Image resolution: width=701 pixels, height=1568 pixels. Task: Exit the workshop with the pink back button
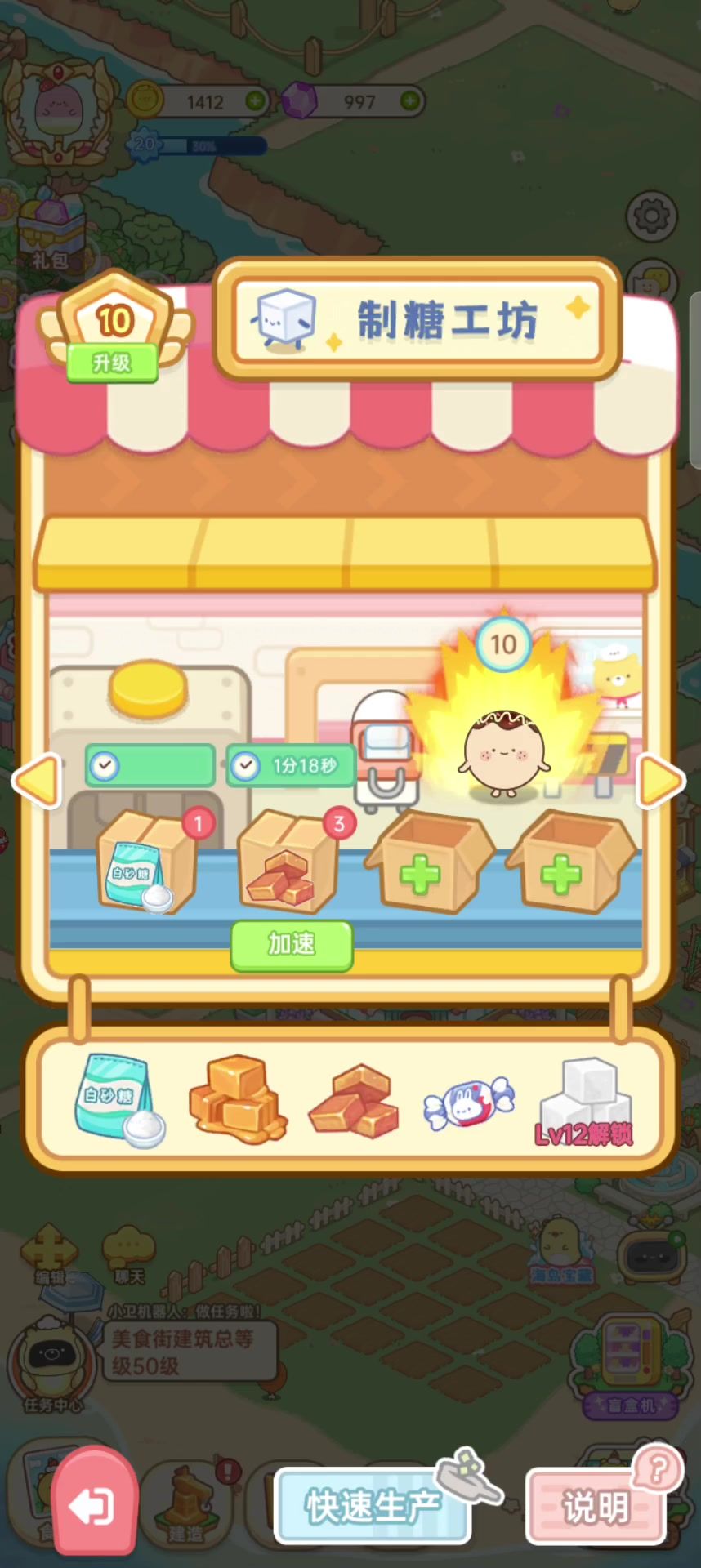click(93, 1506)
